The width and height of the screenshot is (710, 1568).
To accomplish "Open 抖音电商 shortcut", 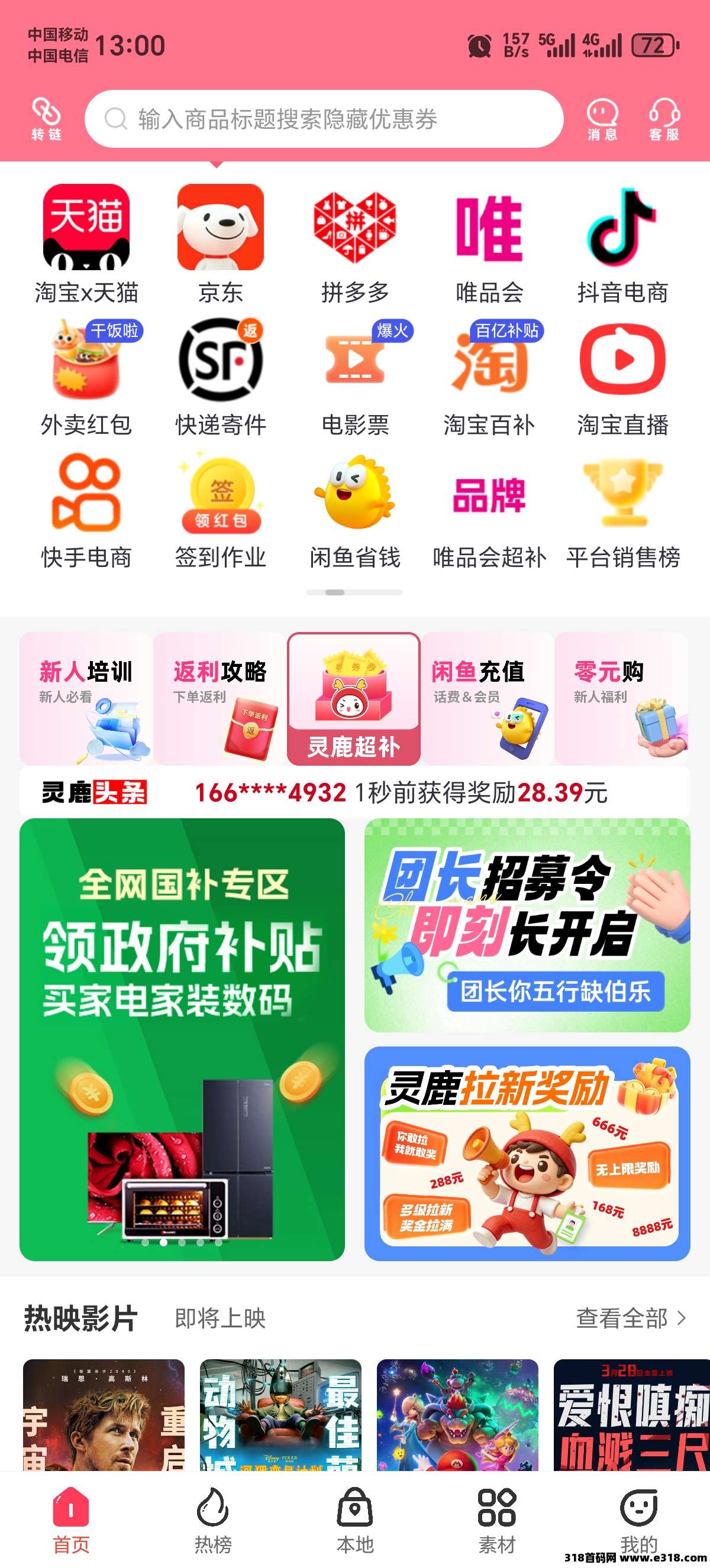I will click(622, 244).
